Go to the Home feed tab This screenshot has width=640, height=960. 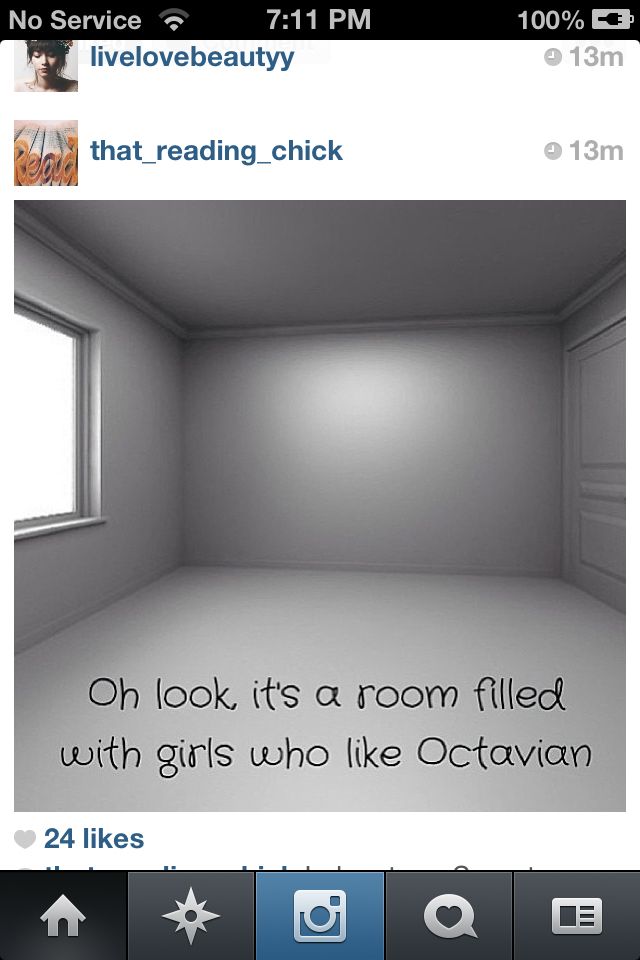coord(64,915)
